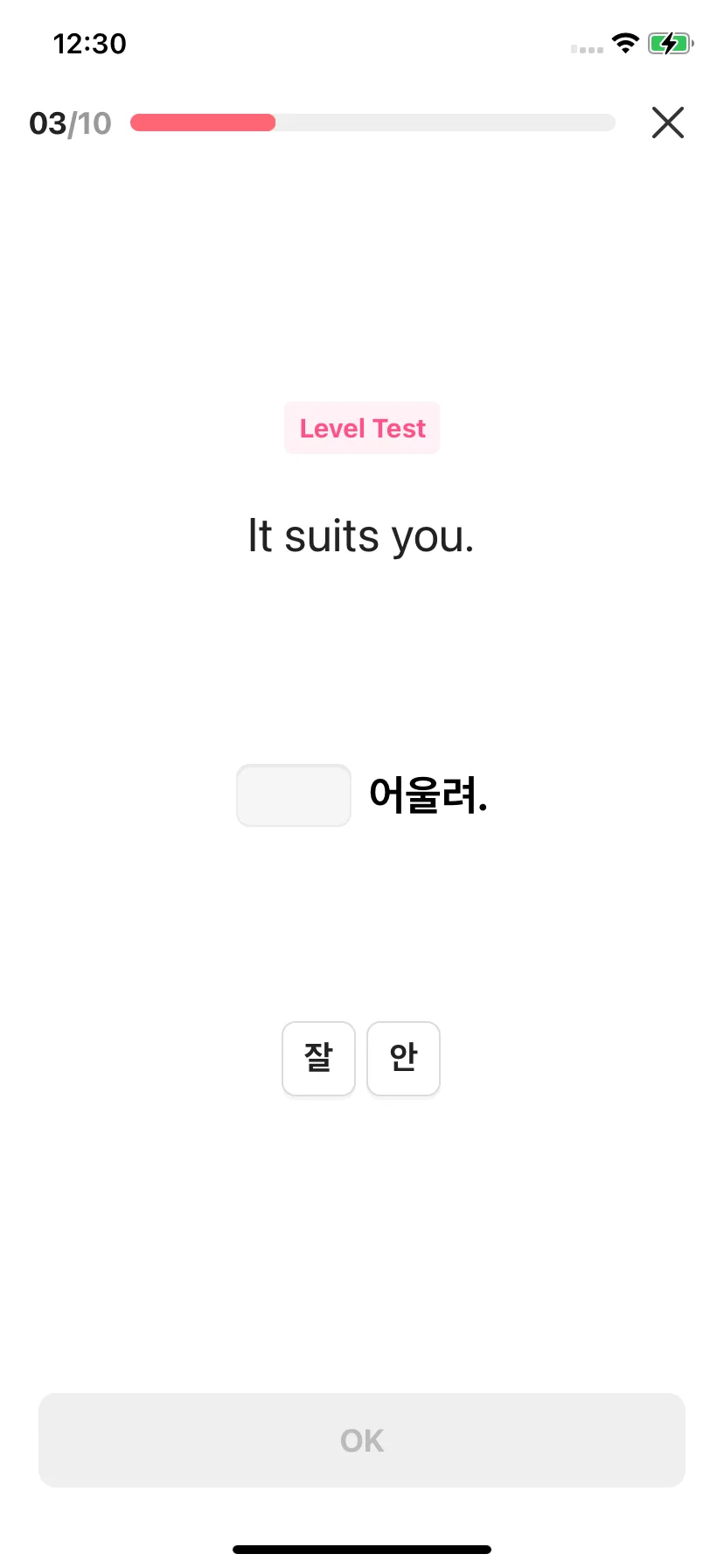Choose the 안 word tile

point(403,1058)
